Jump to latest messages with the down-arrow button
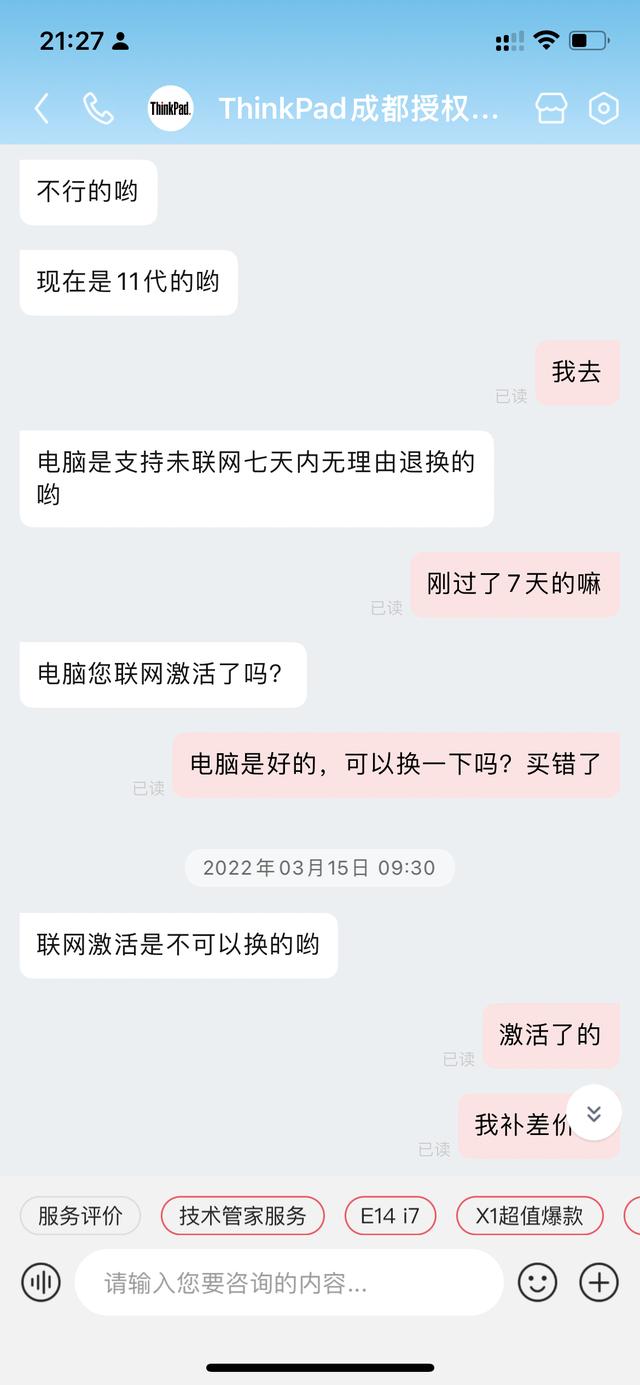Image resolution: width=640 pixels, height=1385 pixels. [x=594, y=1113]
